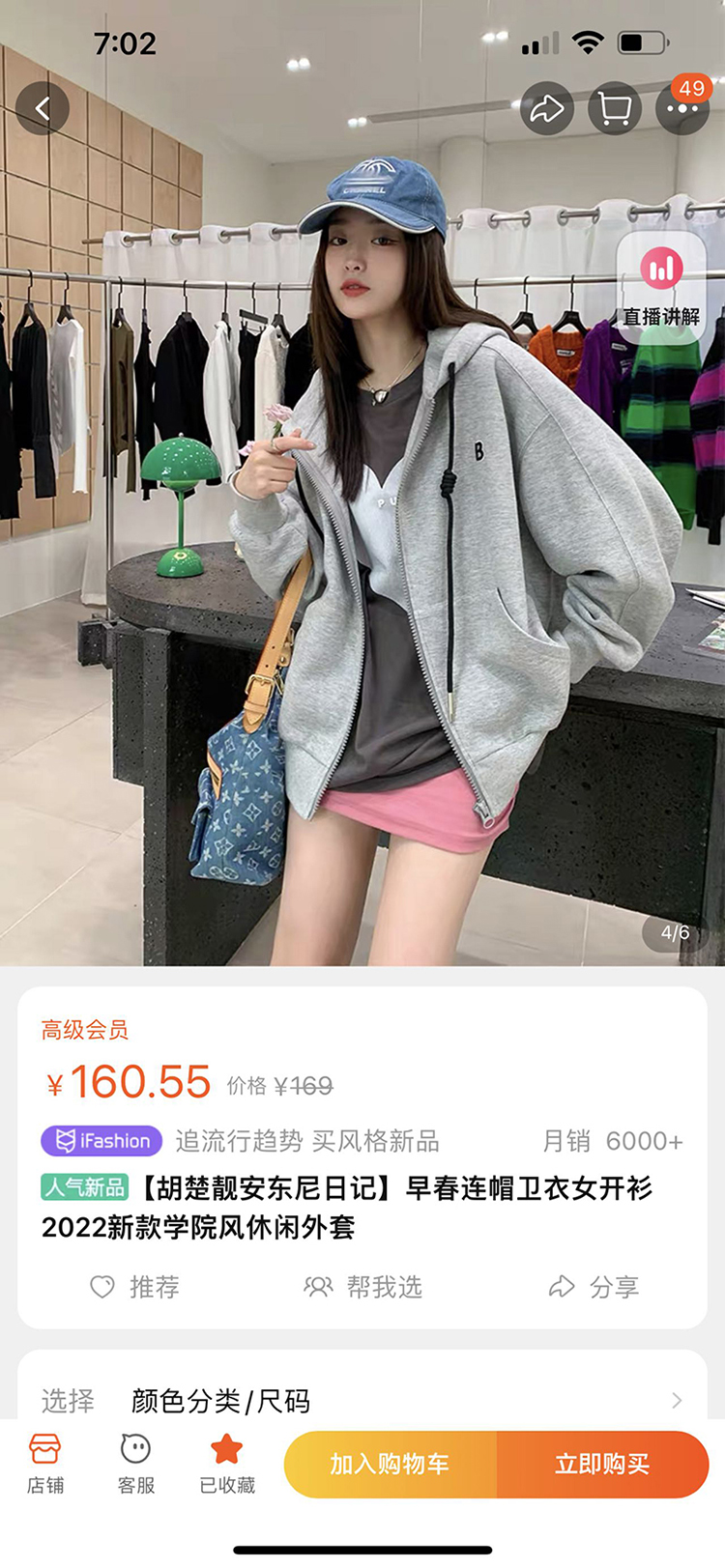Screen dimensions: 725x1568
Task: Go back using the top-left arrow
Action: click(x=43, y=108)
